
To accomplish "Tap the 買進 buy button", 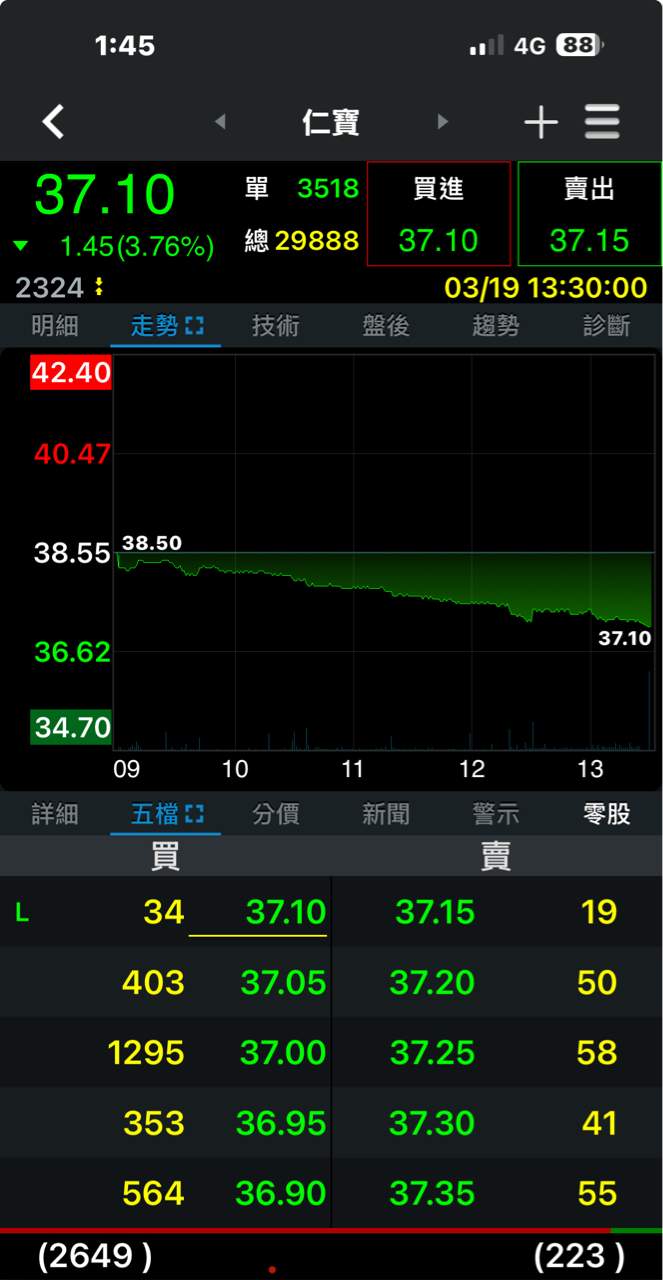I will pyautogui.click(x=439, y=214).
